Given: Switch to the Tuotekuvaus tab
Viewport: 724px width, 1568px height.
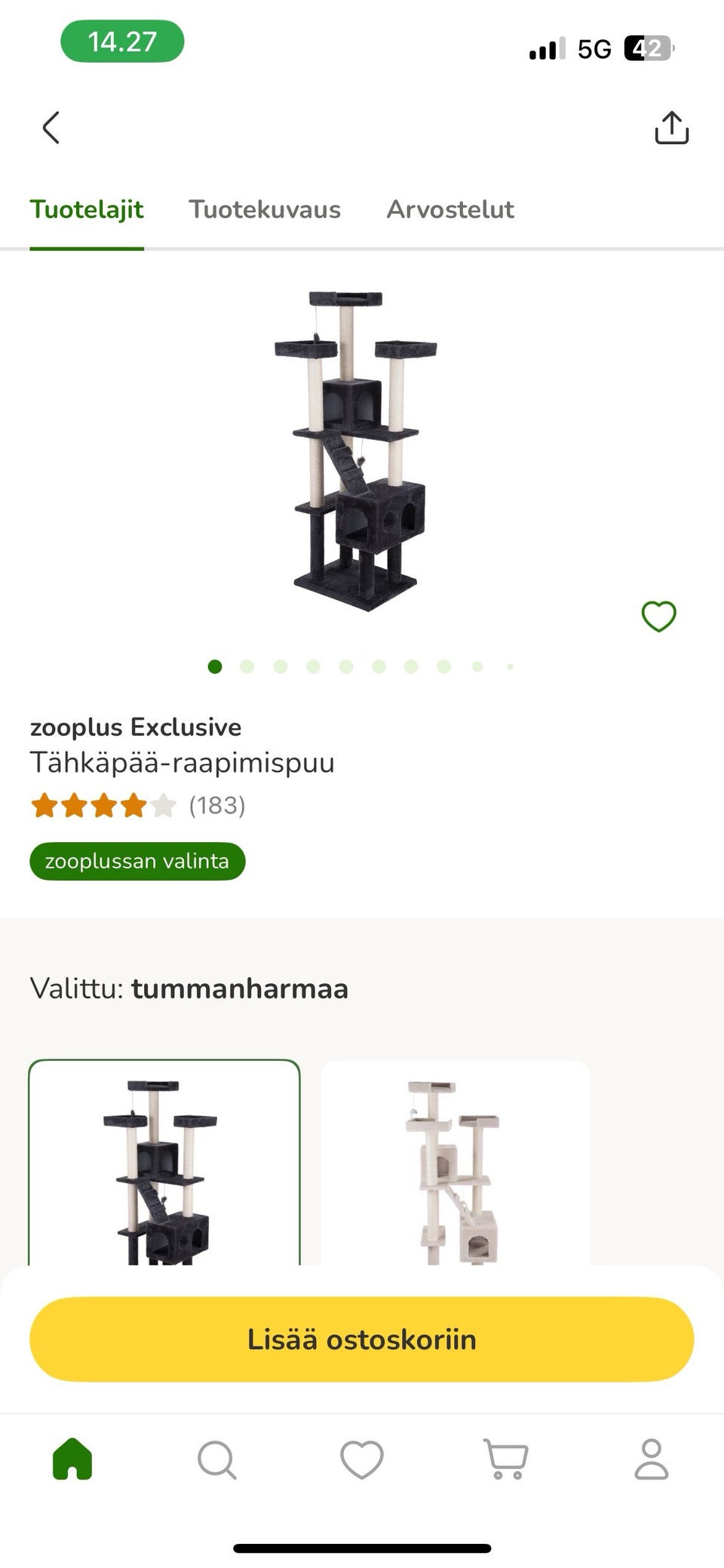Looking at the screenshot, I should pos(265,209).
